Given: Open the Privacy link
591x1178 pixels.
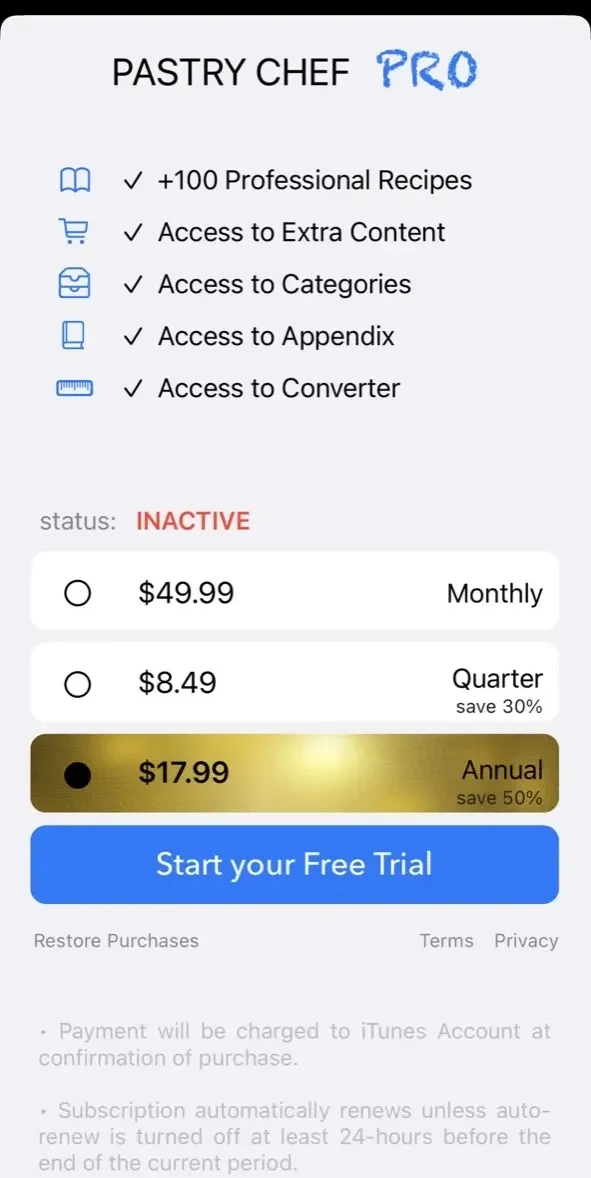Looking at the screenshot, I should point(526,941).
